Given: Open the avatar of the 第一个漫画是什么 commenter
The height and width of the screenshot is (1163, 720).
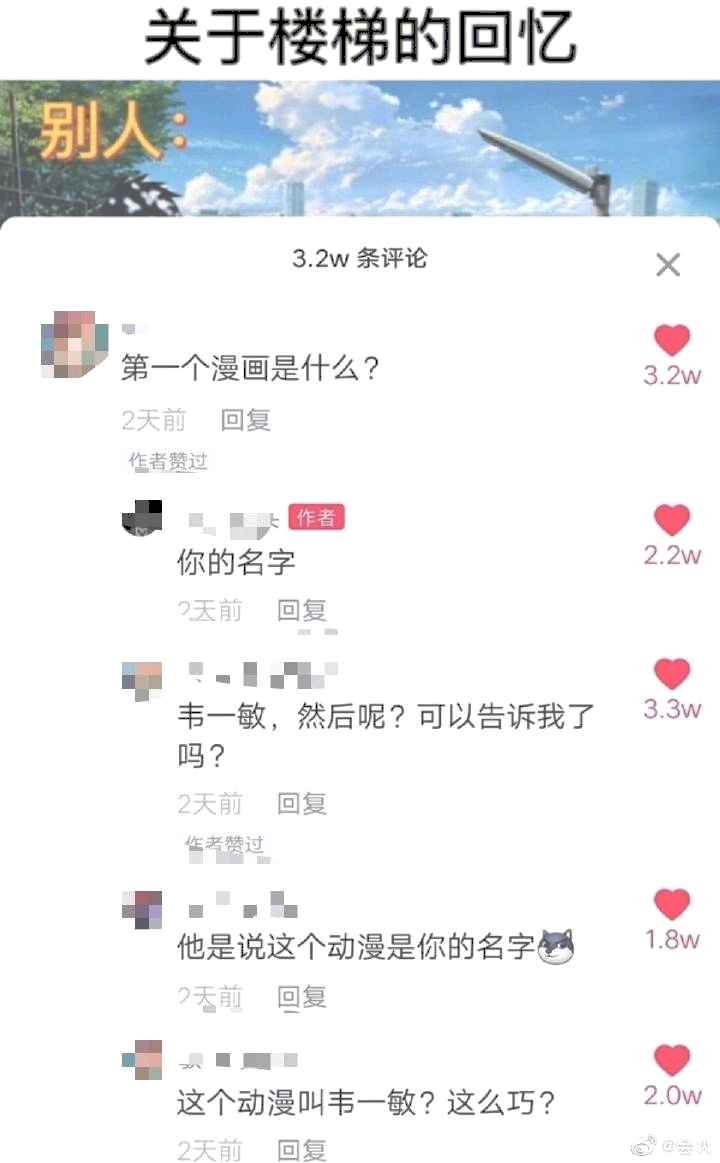Looking at the screenshot, I should 74,345.
